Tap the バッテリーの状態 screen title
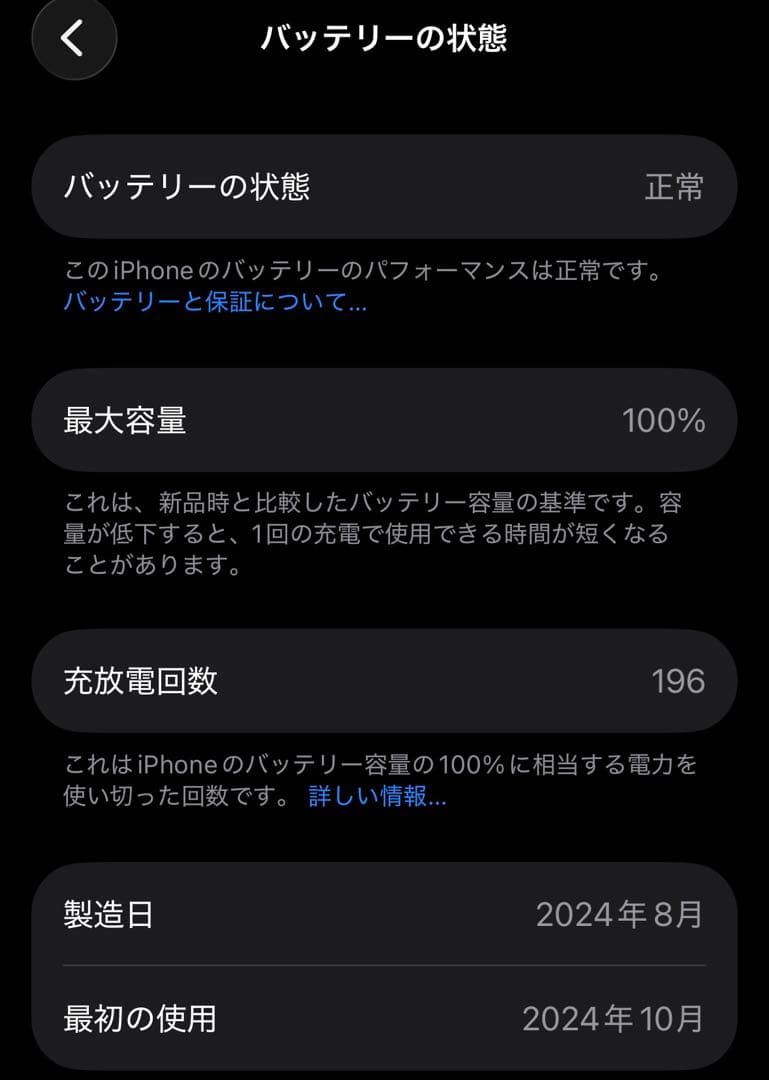This screenshot has width=769, height=1080. click(383, 38)
